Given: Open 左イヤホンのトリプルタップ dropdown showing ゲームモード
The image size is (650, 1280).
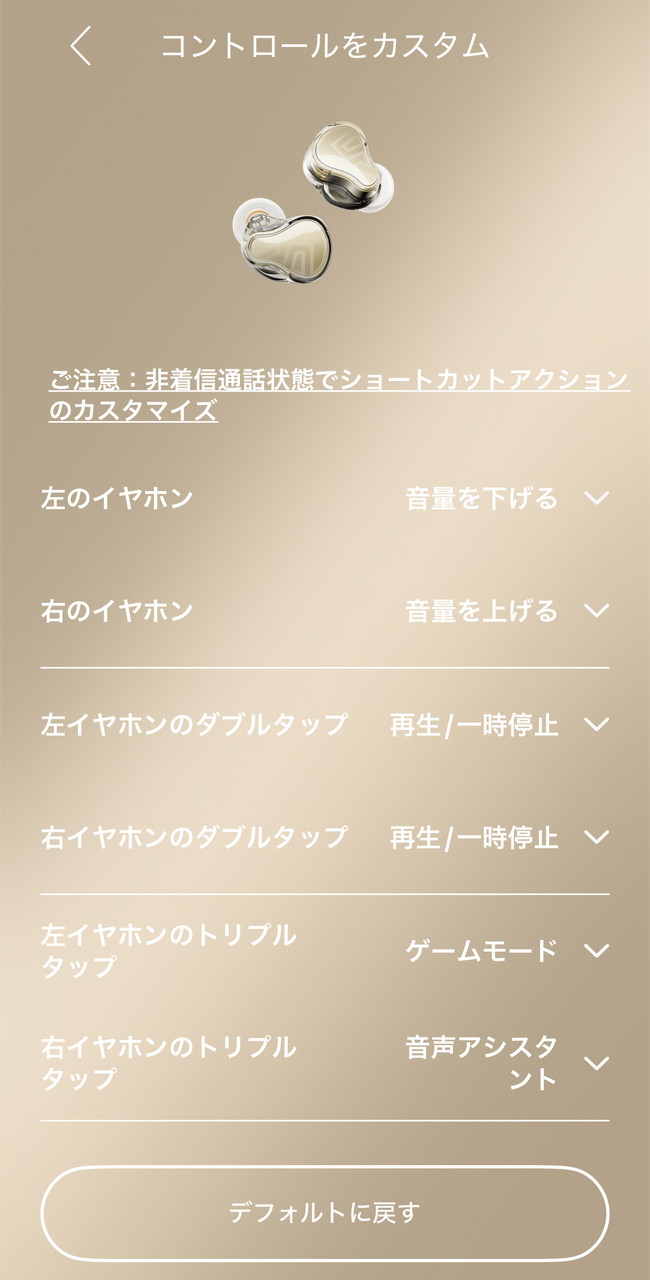Looking at the screenshot, I should 596,951.
